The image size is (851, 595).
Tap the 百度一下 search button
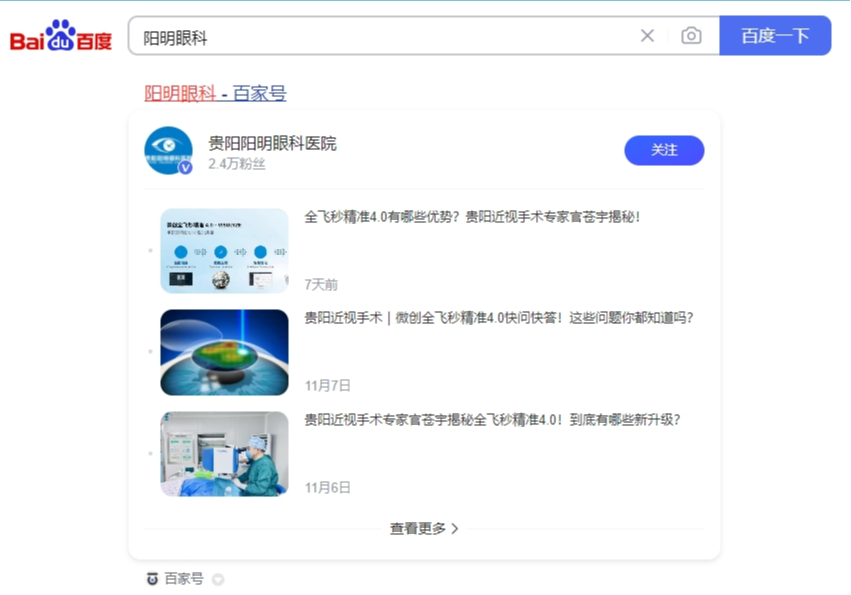point(775,36)
